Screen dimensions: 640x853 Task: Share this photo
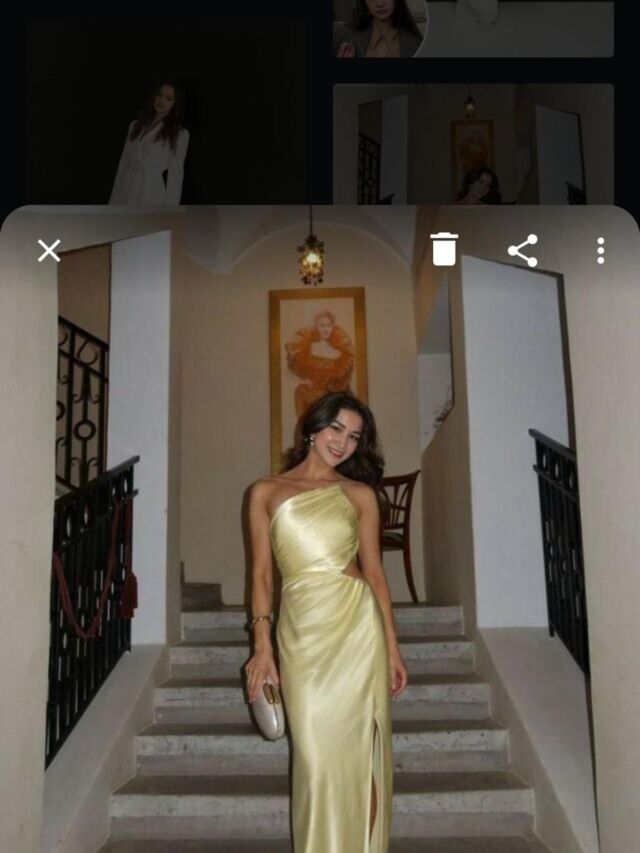click(523, 250)
